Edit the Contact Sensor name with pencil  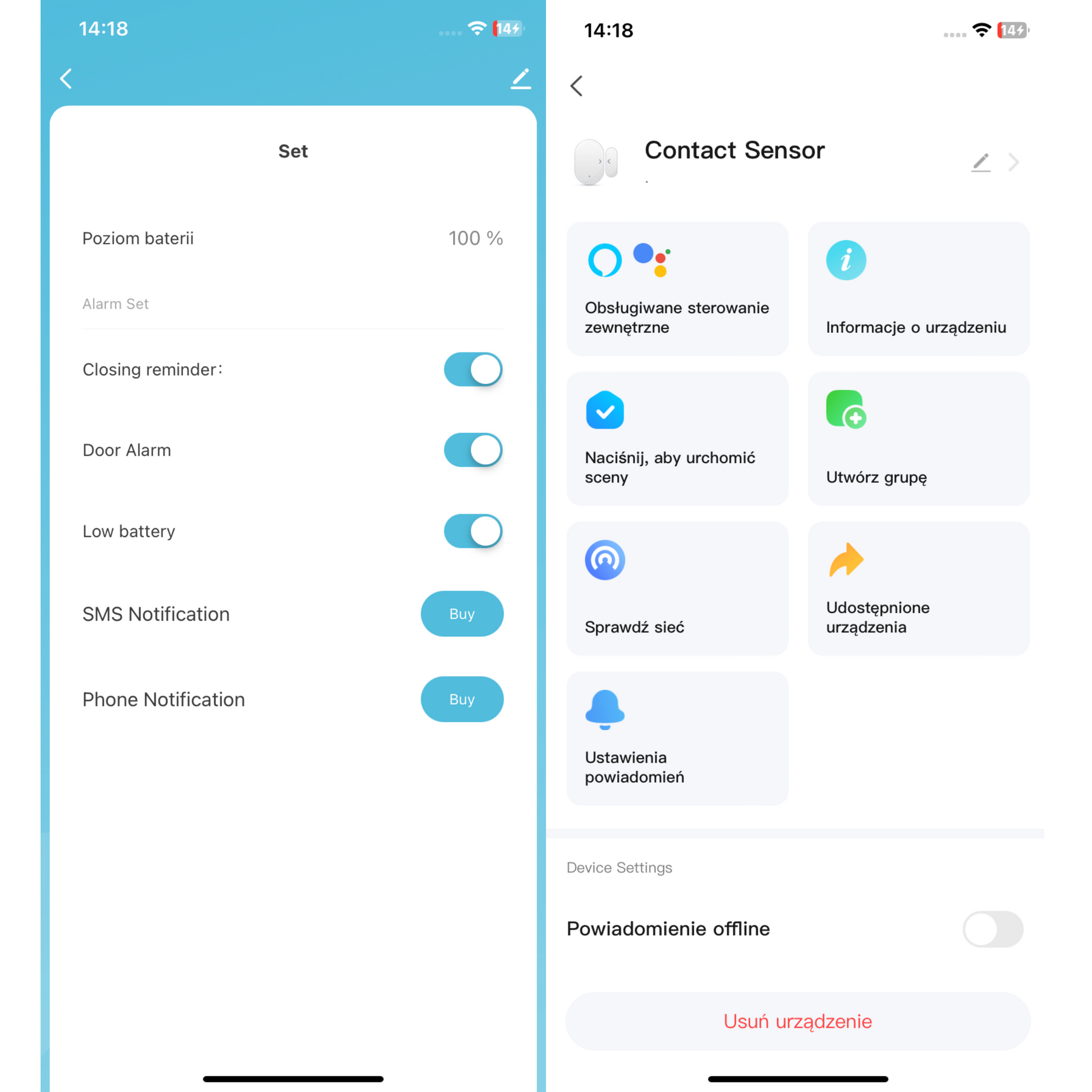click(981, 162)
